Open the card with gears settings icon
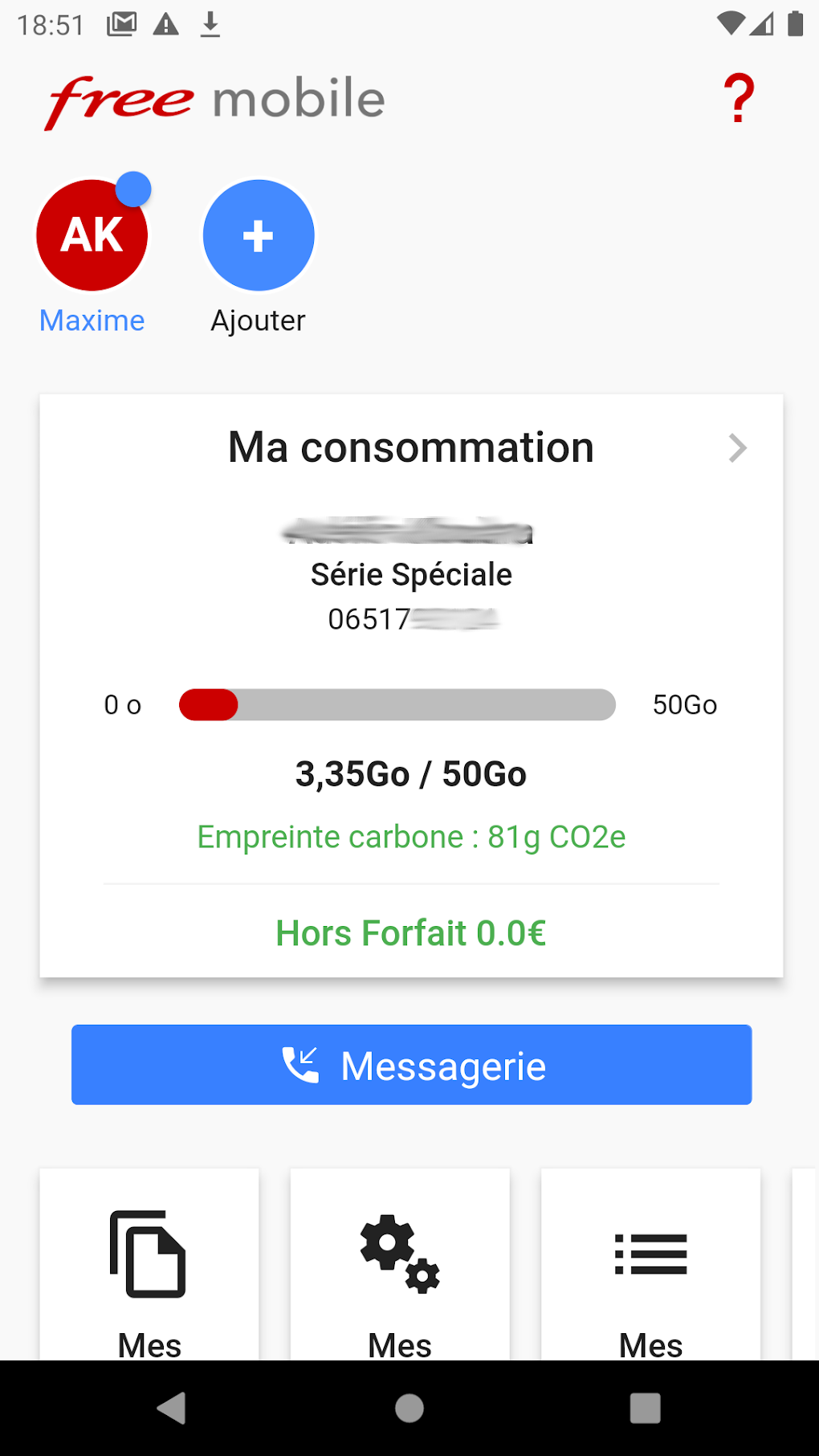Image resolution: width=819 pixels, height=1456 pixels. click(400, 1264)
